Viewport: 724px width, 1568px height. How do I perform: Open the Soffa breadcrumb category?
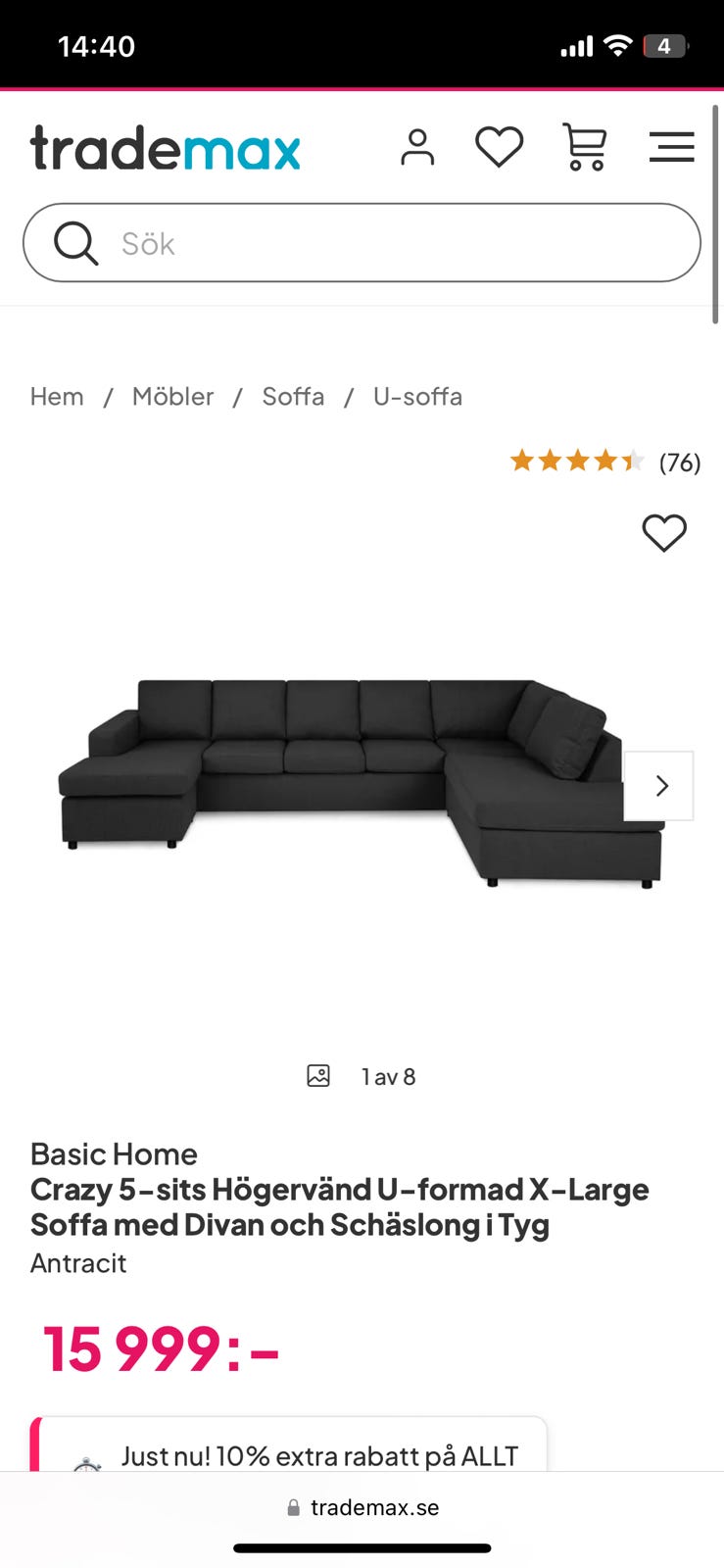point(293,397)
